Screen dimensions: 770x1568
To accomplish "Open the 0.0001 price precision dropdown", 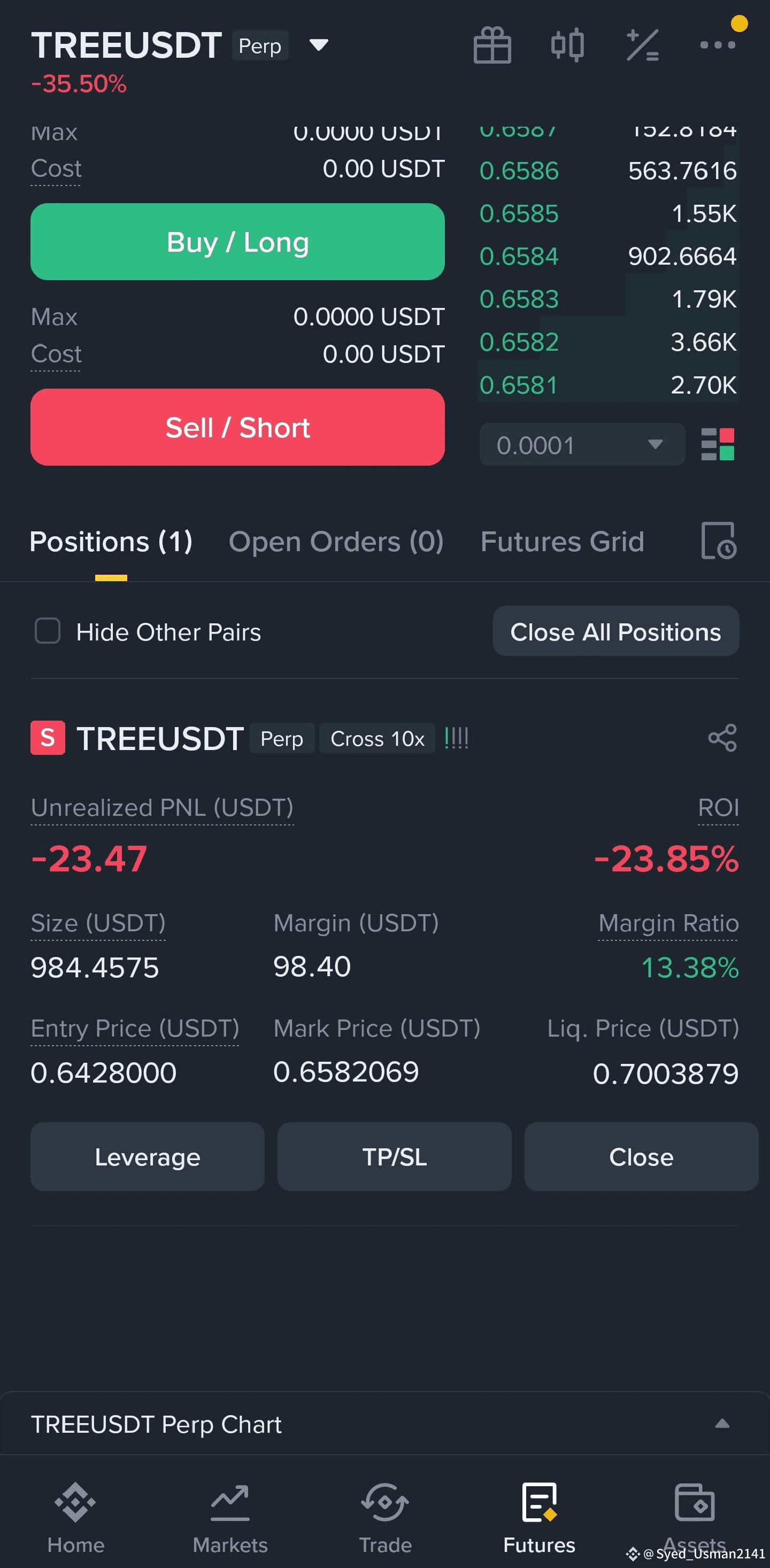I will pos(582,445).
